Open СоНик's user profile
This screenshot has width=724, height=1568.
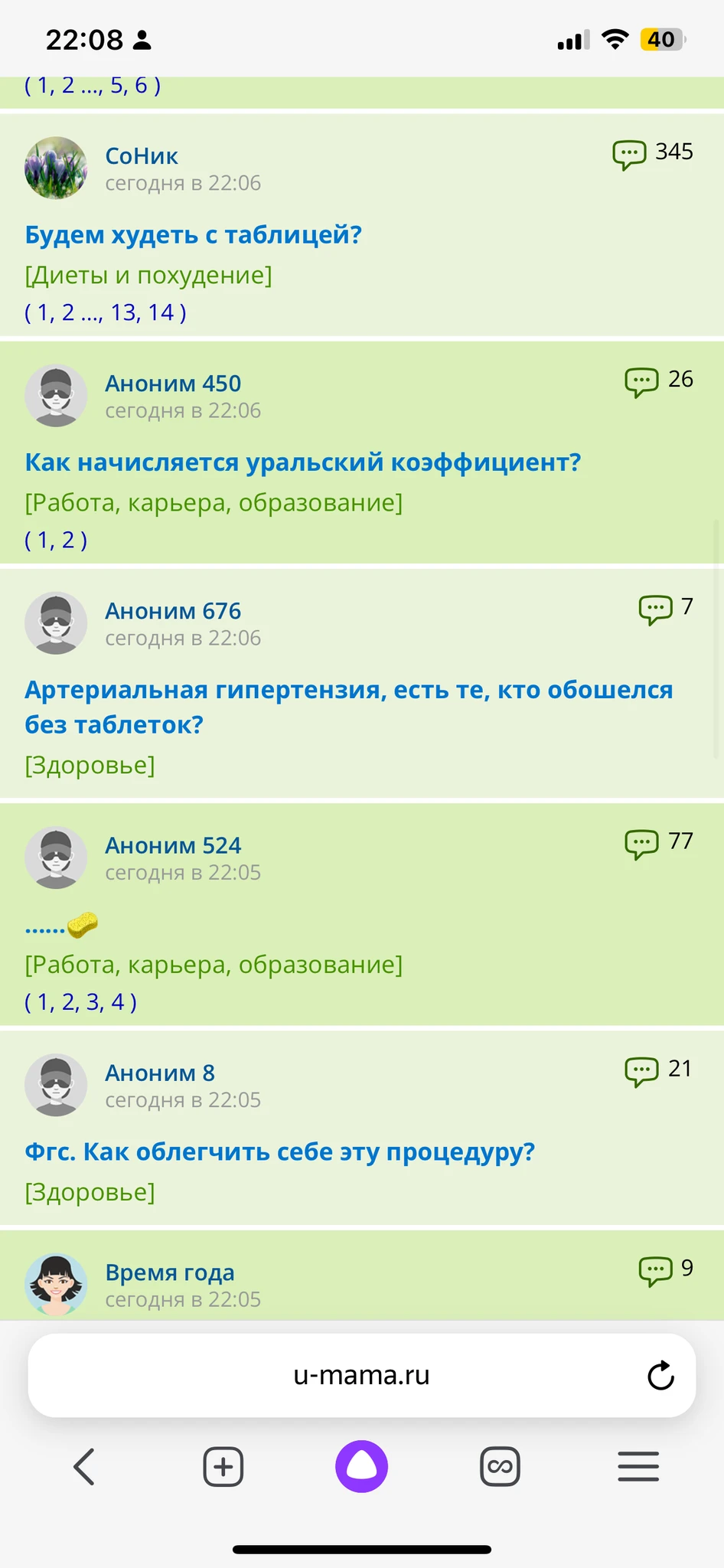point(142,156)
